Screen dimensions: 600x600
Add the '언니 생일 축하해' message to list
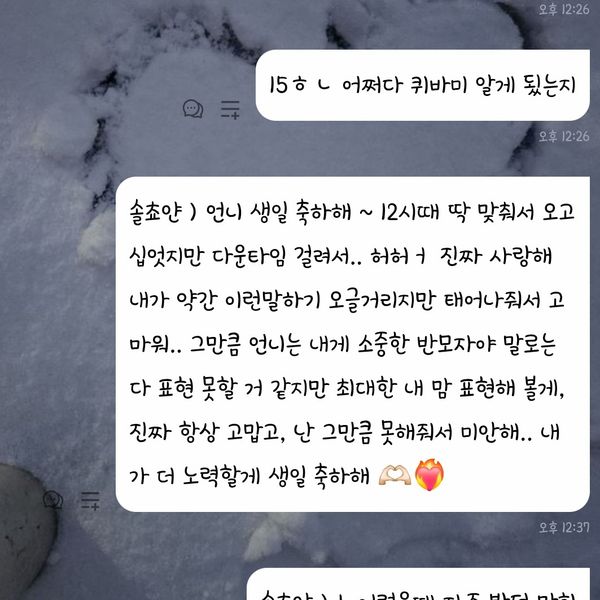pos(90,497)
